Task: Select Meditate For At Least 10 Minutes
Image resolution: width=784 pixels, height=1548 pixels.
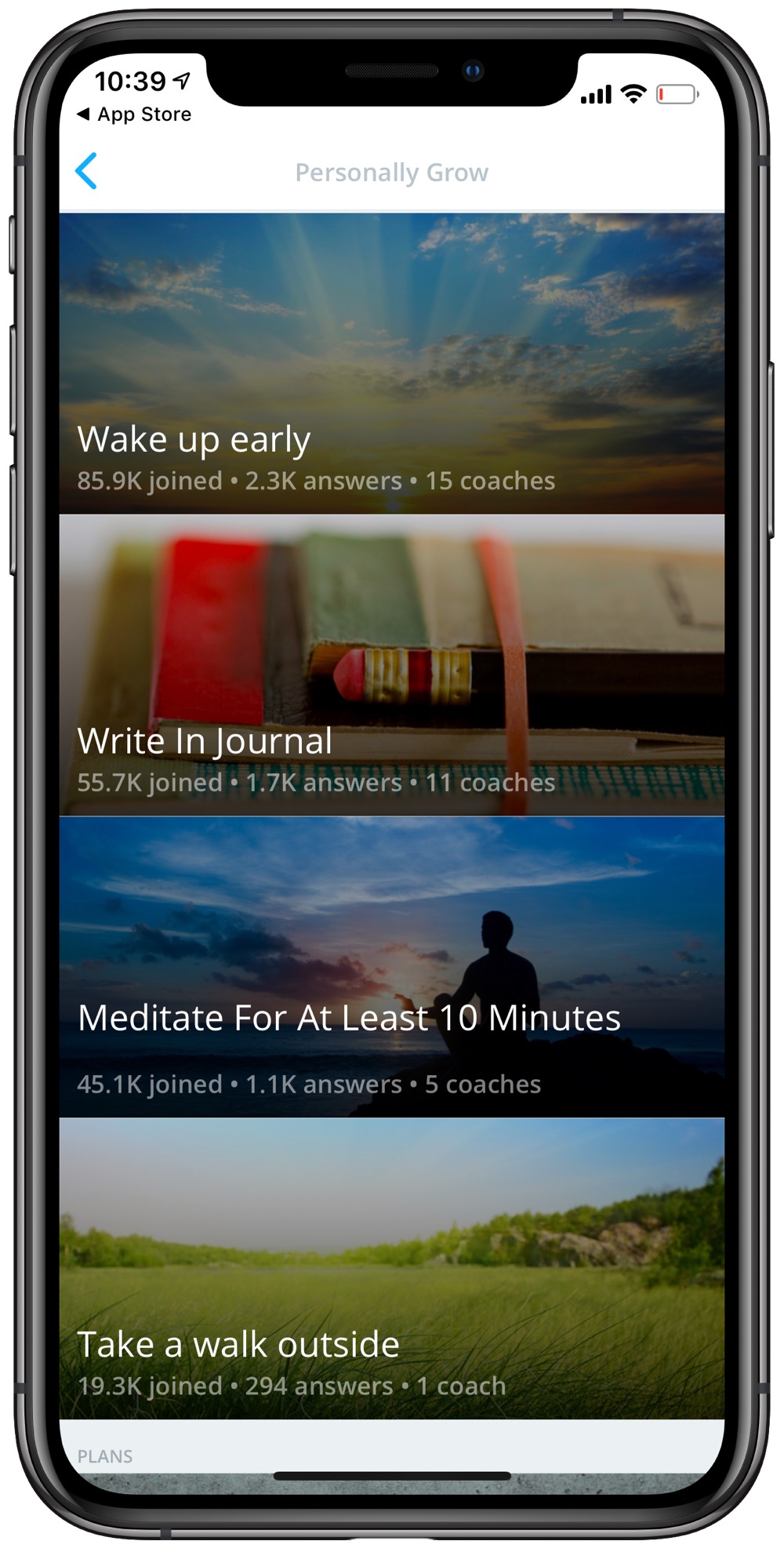Action: coord(392,967)
